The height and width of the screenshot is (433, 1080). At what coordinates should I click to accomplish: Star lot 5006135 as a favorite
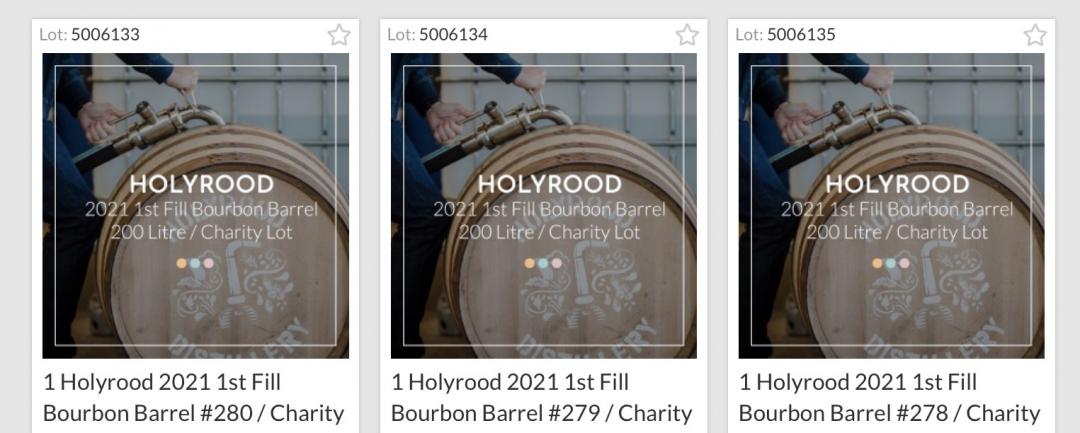[1035, 36]
